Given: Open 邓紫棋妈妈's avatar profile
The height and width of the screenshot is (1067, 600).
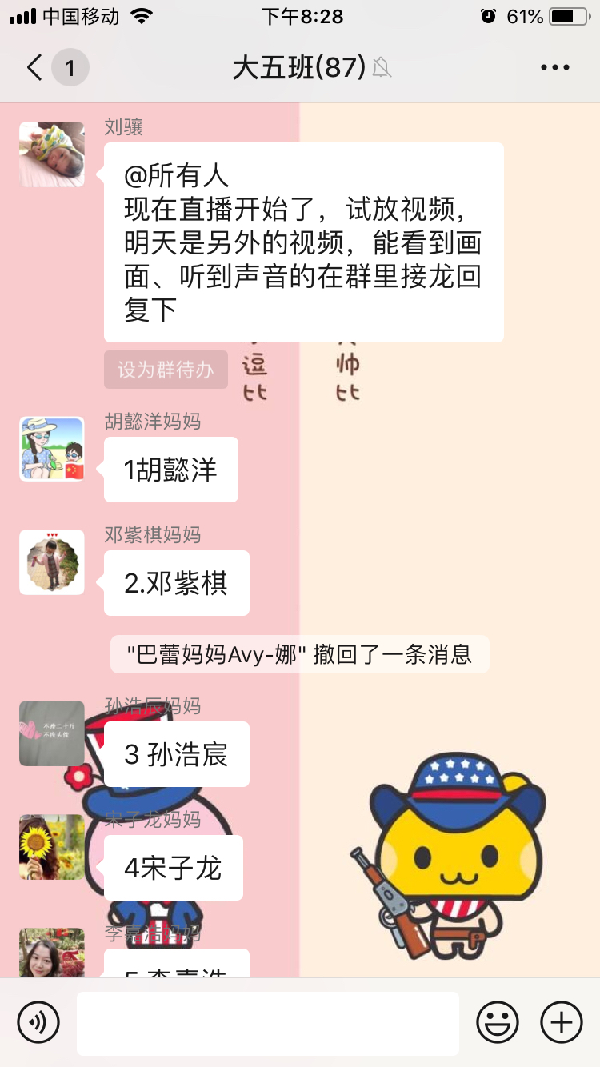Looking at the screenshot, I should (52, 562).
